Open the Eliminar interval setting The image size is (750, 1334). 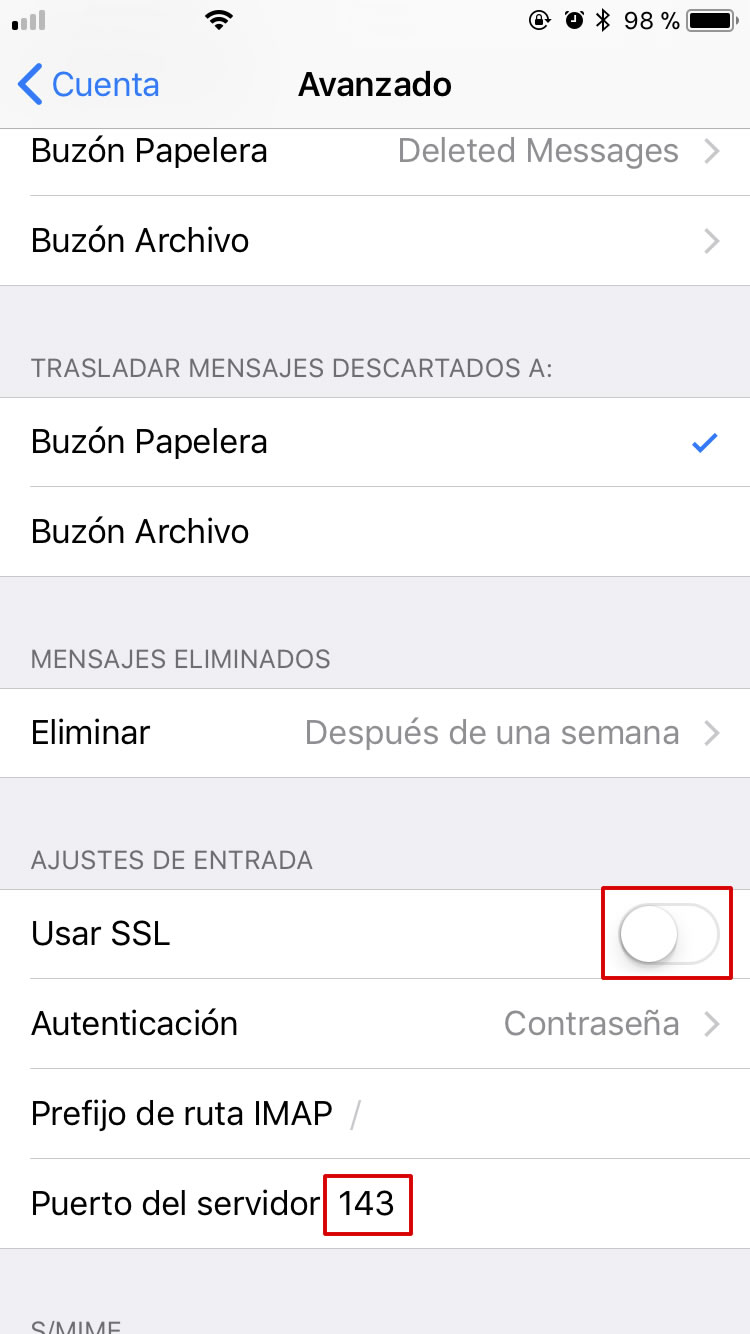click(375, 733)
